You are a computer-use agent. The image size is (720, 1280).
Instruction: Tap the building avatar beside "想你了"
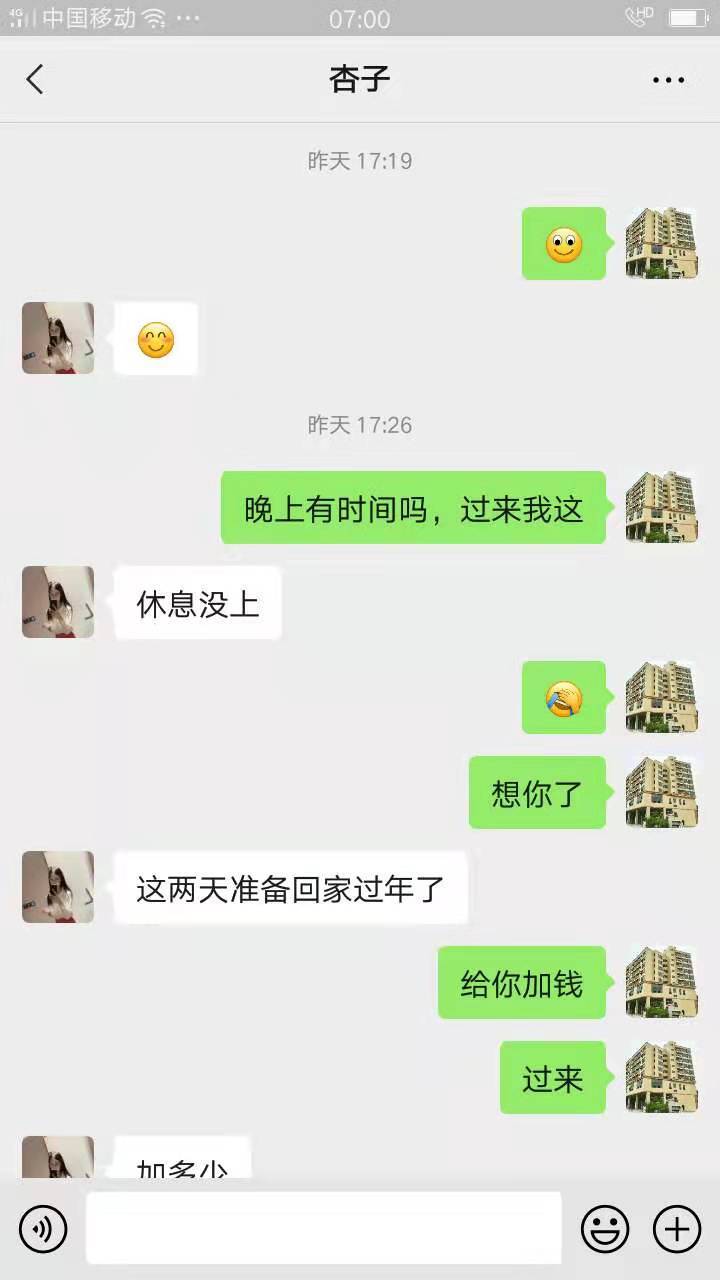click(x=661, y=792)
